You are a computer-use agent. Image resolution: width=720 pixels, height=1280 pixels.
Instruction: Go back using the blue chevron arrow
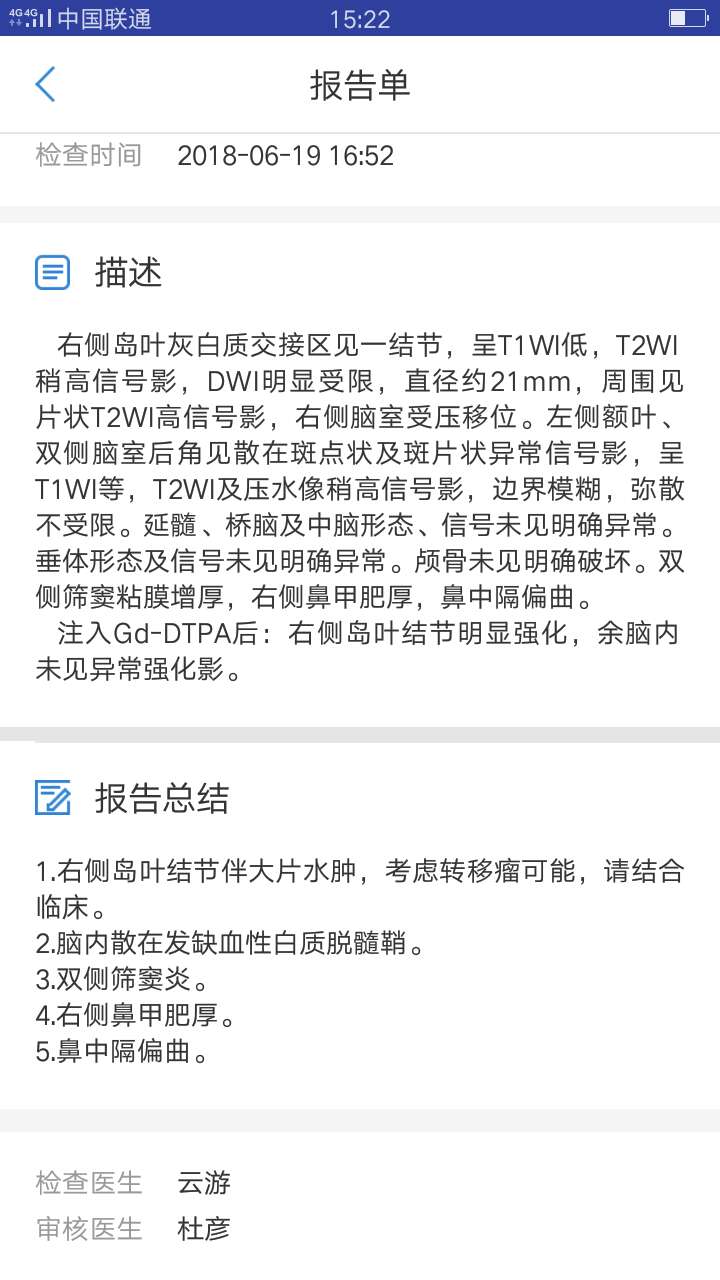coord(44,84)
